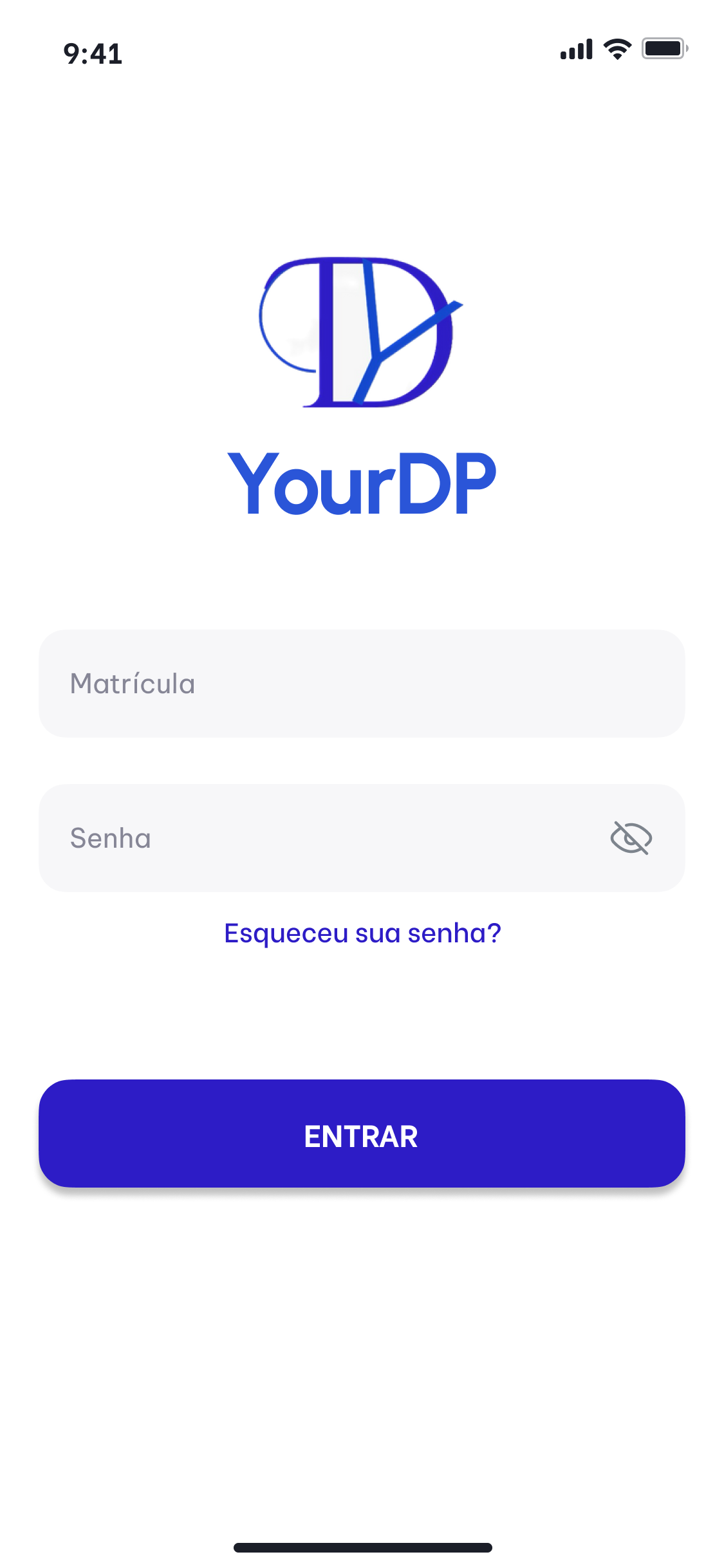
Task: Open the Matrícula input area
Action: pos(362,683)
